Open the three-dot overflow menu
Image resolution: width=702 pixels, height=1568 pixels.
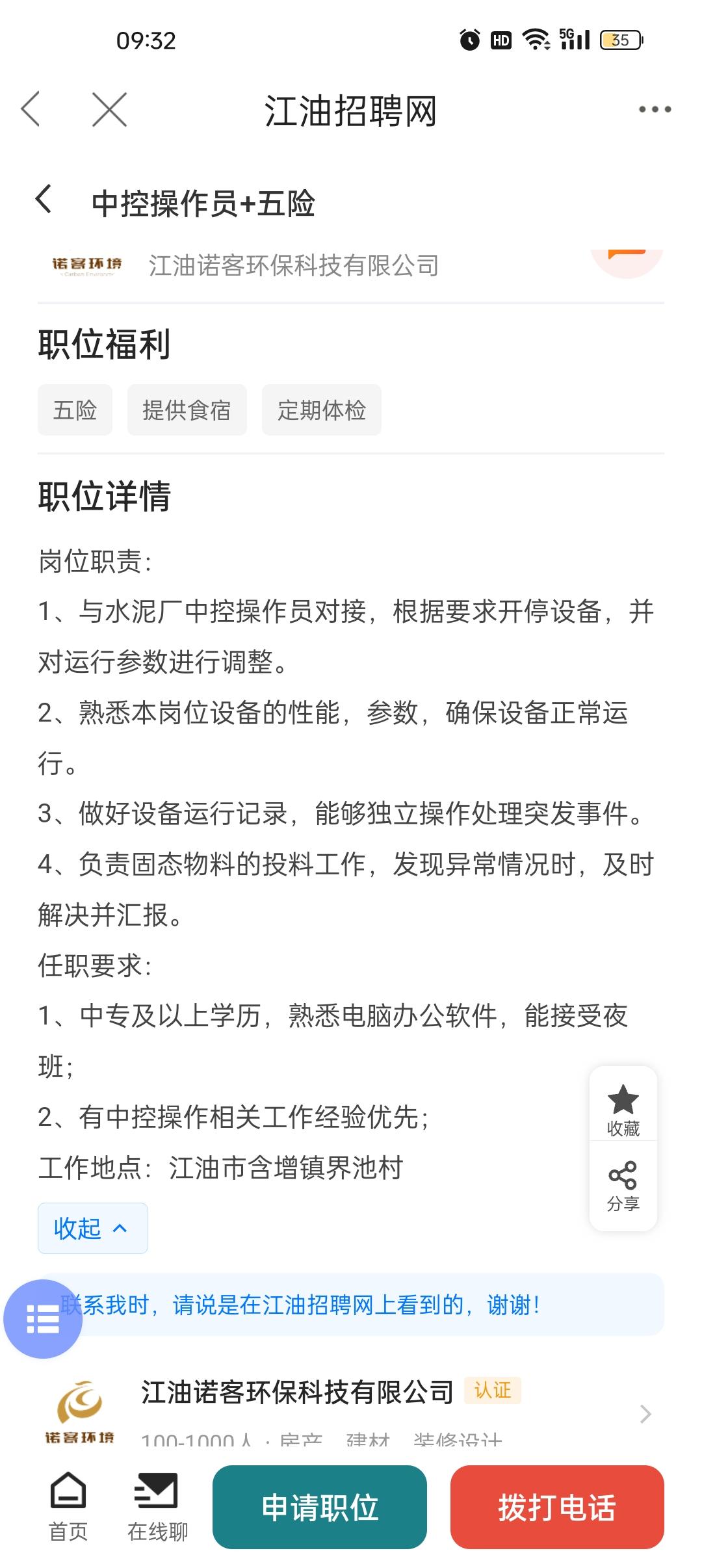[x=654, y=109]
